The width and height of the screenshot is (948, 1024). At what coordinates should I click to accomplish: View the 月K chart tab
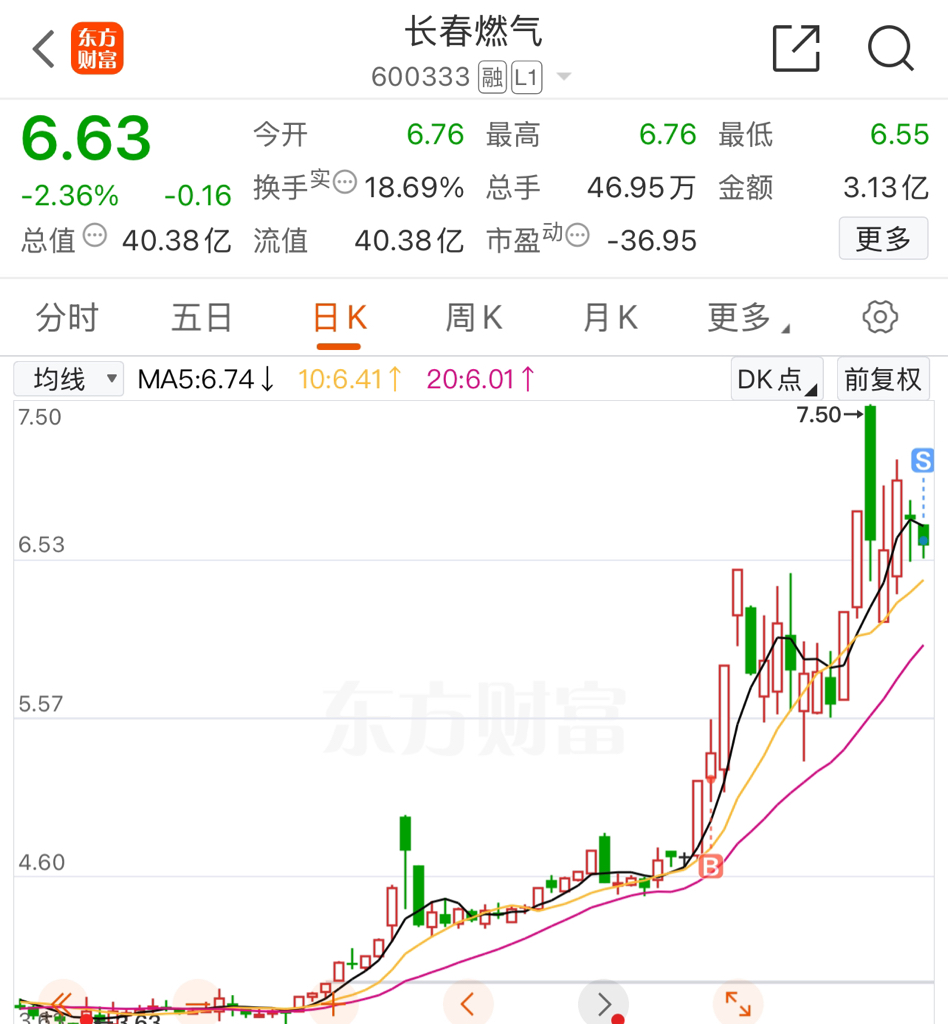pyautogui.click(x=610, y=318)
